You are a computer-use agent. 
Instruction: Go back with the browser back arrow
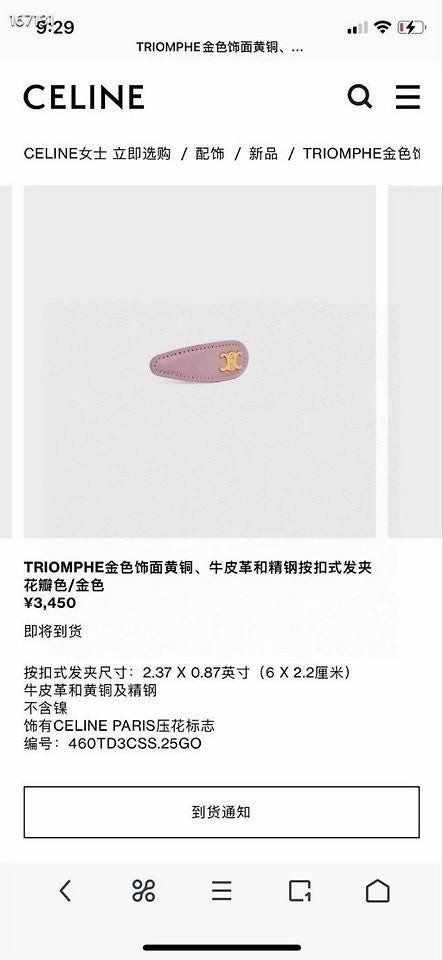tap(65, 890)
